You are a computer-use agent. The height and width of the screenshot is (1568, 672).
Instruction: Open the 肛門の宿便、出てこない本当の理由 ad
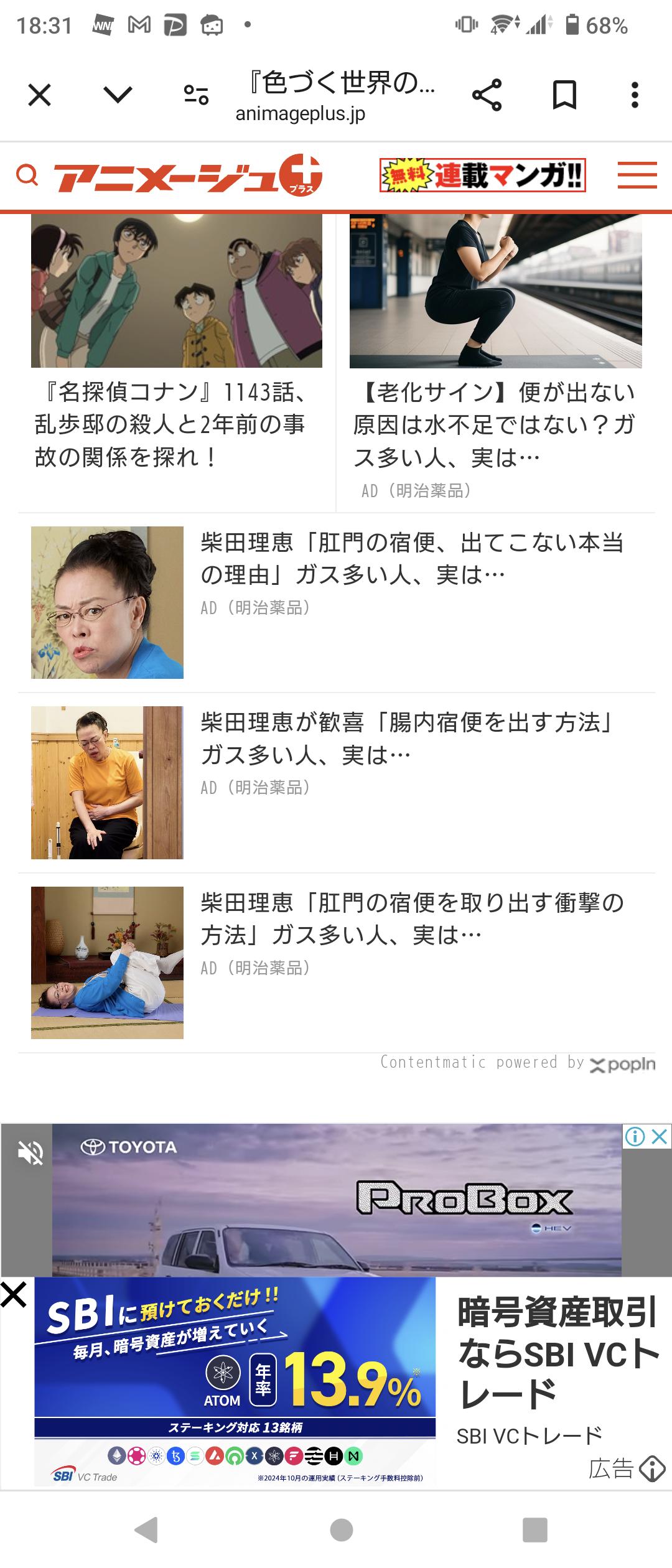pyautogui.click(x=411, y=559)
